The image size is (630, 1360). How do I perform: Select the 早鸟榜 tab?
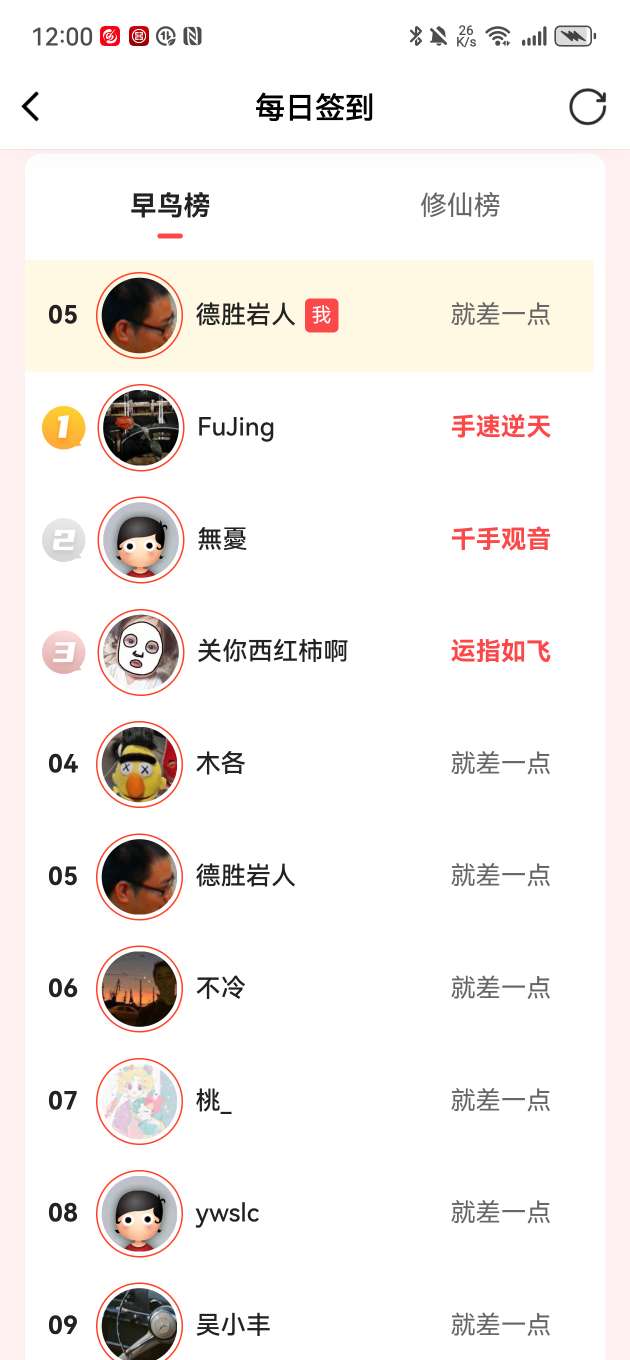click(x=170, y=205)
